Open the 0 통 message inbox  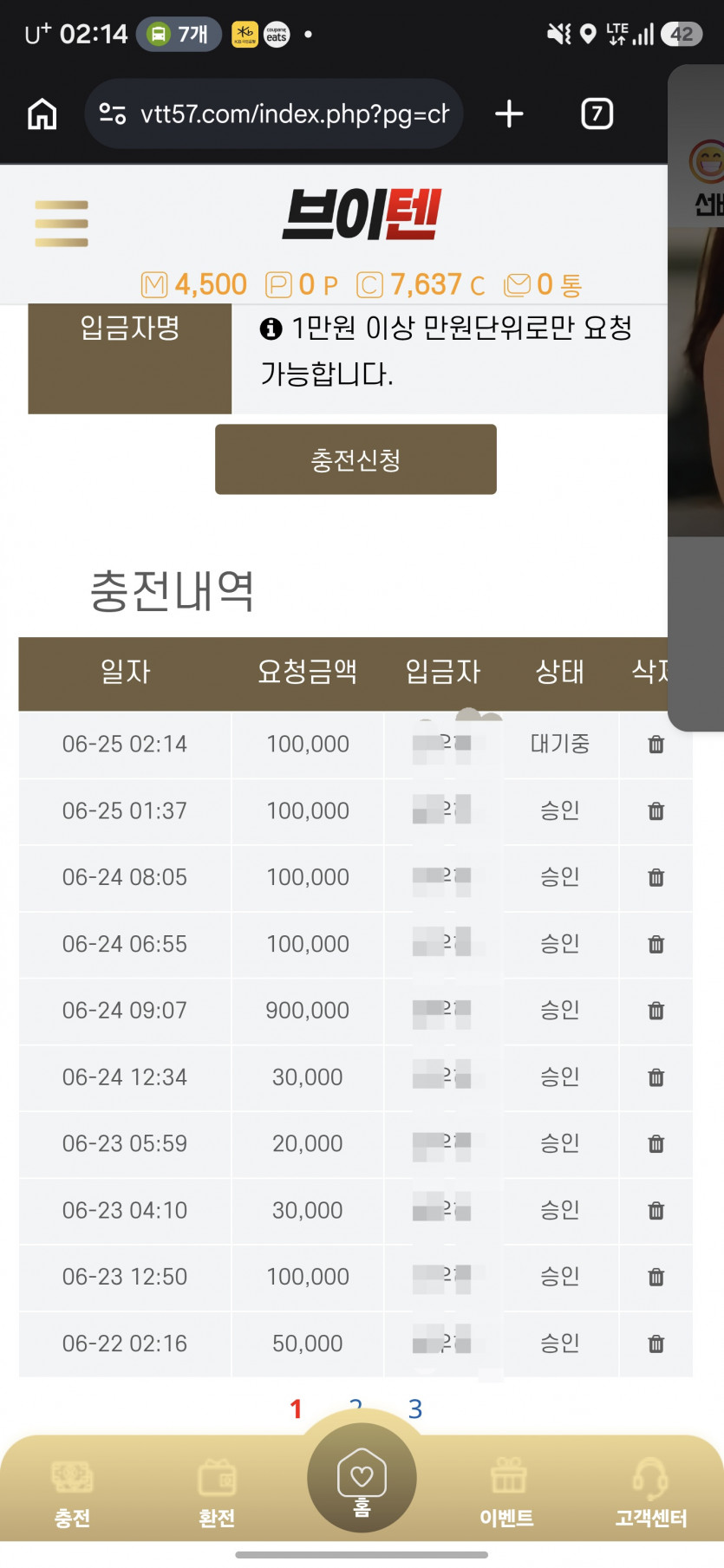[x=543, y=284]
